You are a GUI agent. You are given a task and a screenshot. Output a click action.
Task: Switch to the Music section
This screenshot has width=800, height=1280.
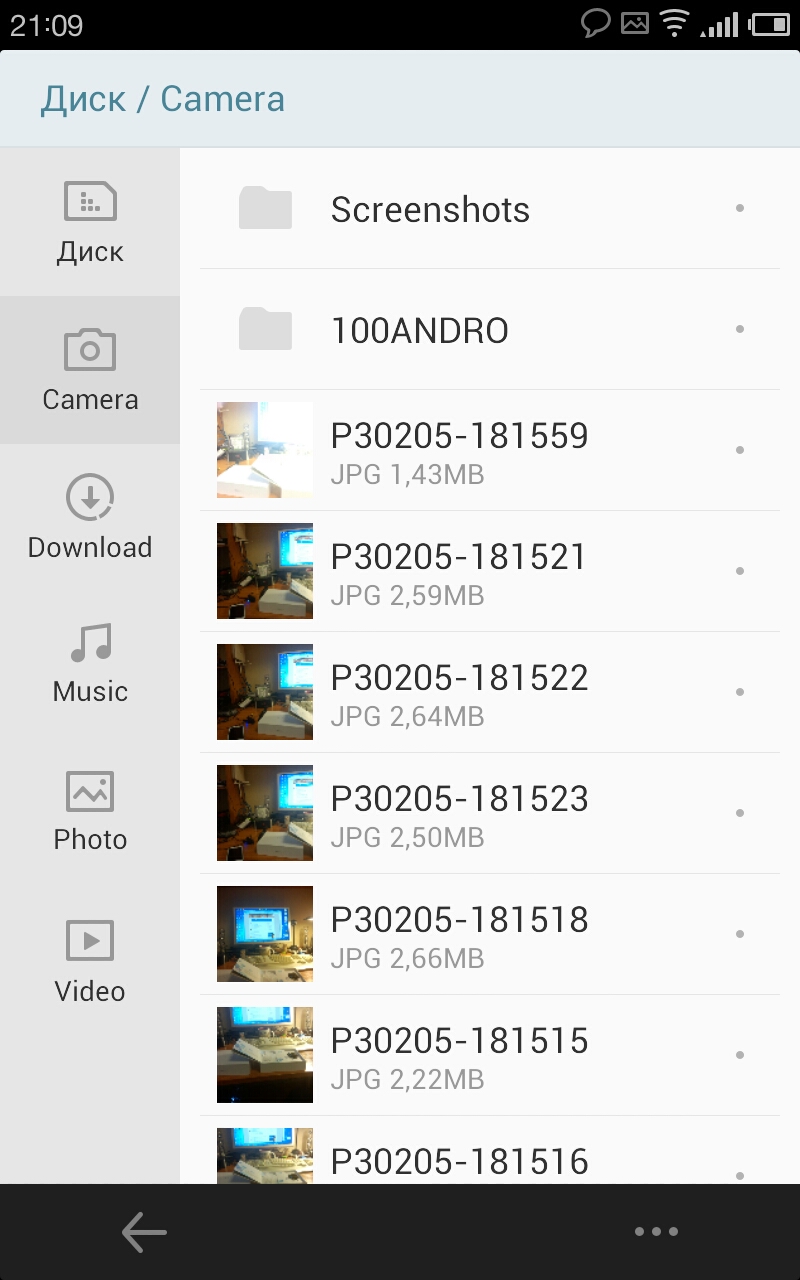pos(90,663)
